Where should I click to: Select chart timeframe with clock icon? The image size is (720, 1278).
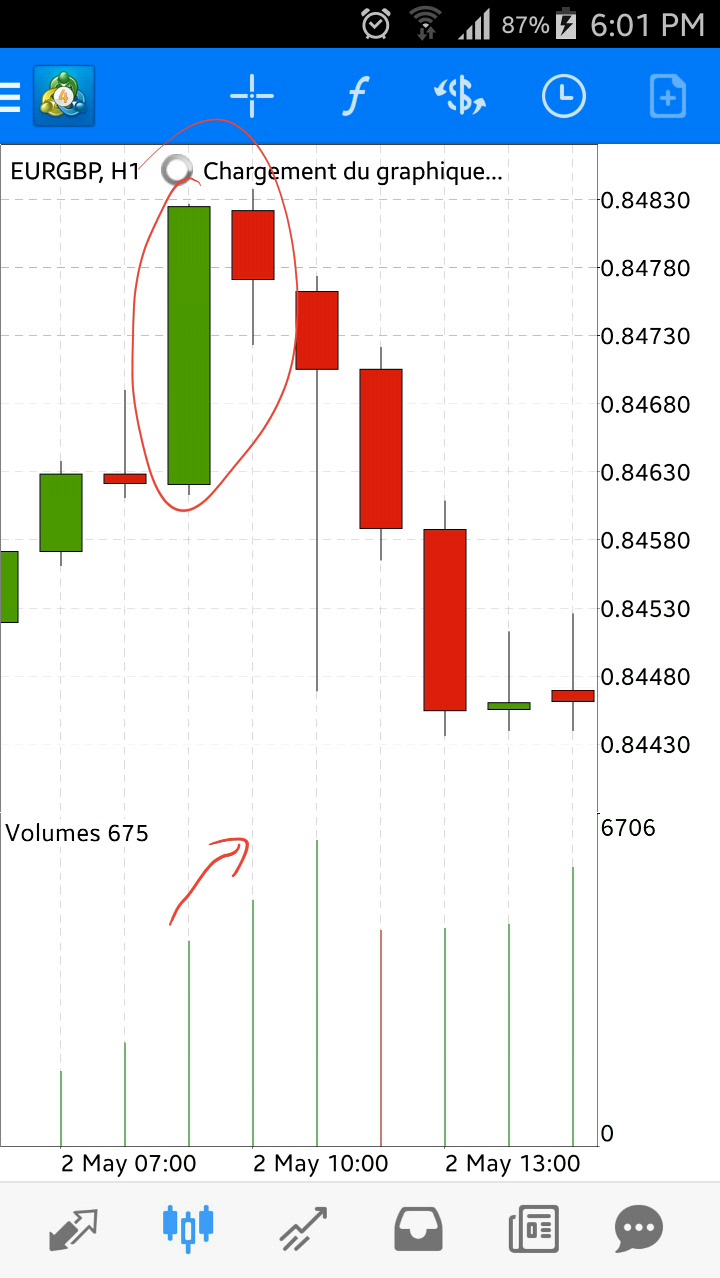(564, 97)
